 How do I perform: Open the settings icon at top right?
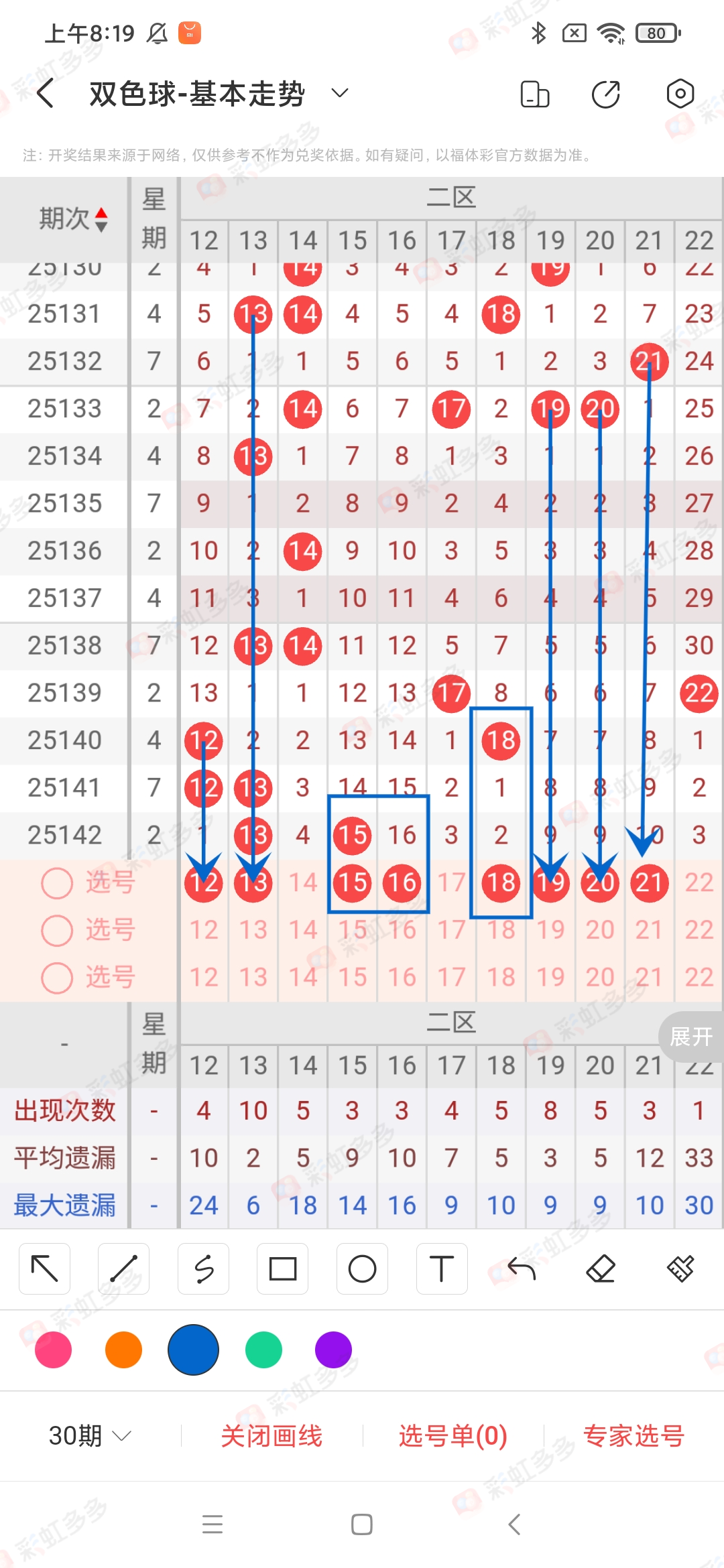[679, 94]
